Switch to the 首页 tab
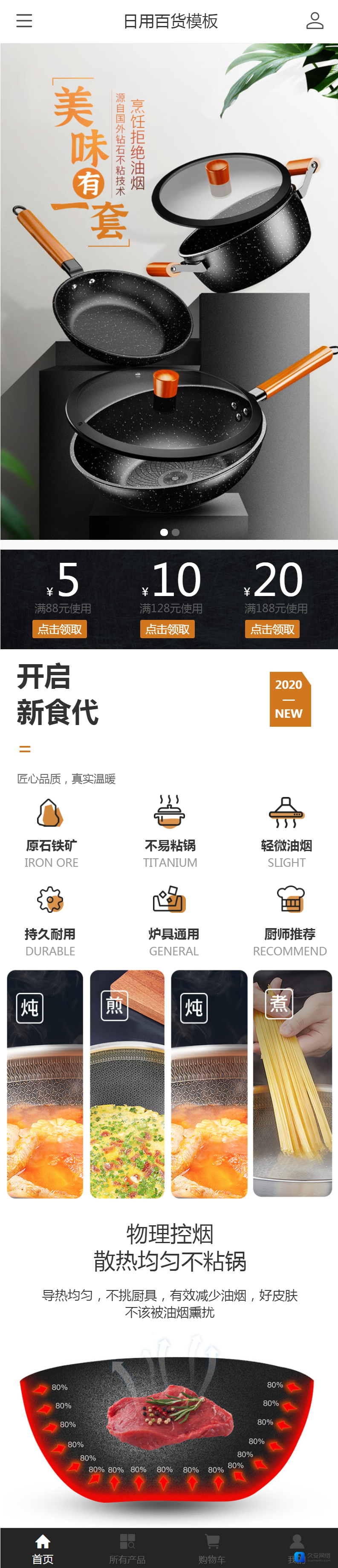The image size is (338, 1568). tap(43, 1548)
